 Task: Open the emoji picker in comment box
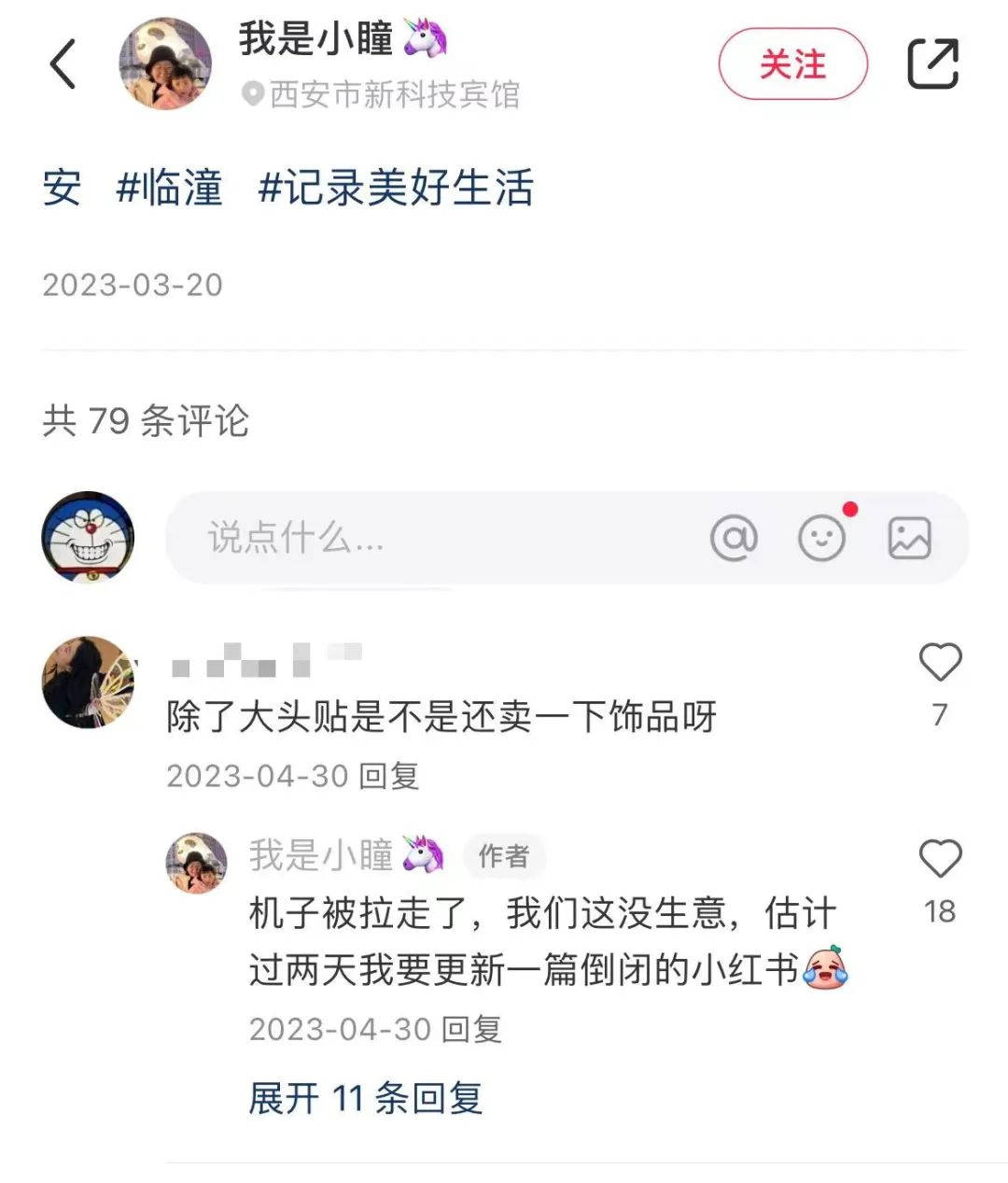(x=822, y=539)
